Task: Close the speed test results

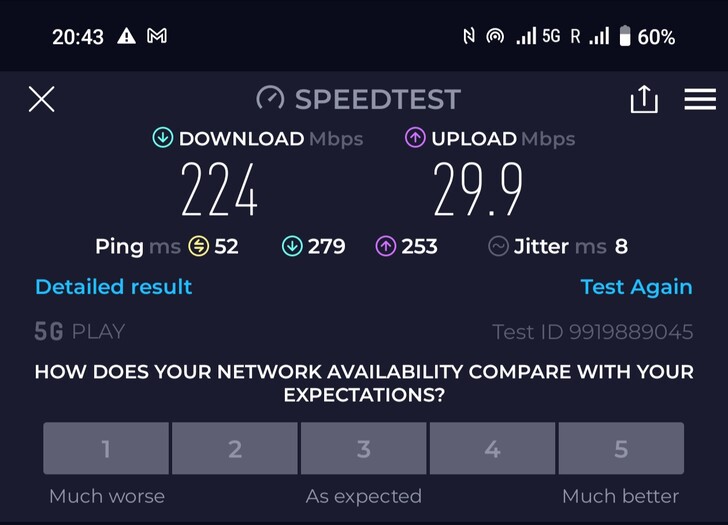Action: coord(41,99)
